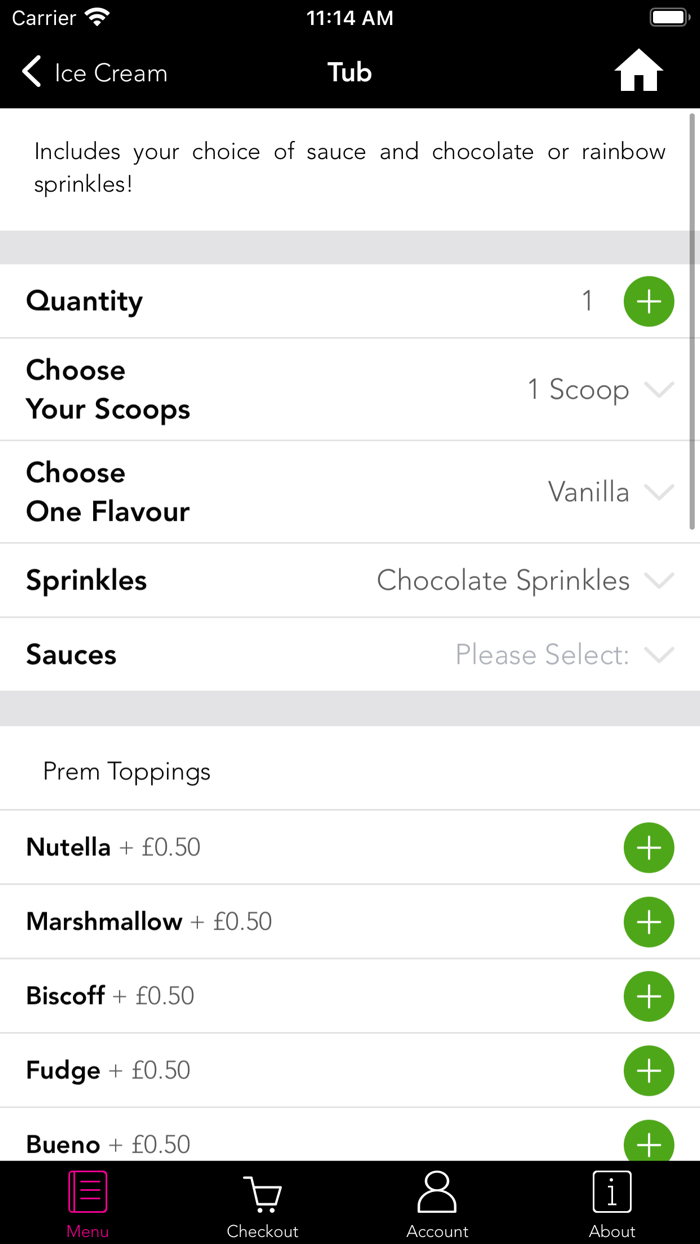The image size is (700, 1244).
Task: Add Bueno topping
Action: coord(649,1142)
